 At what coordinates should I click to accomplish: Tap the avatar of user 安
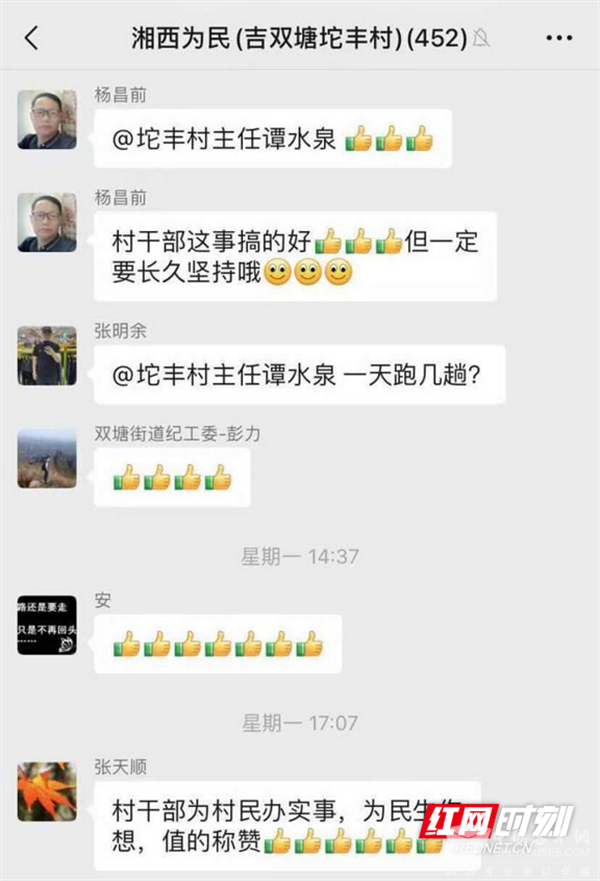click(47, 625)
